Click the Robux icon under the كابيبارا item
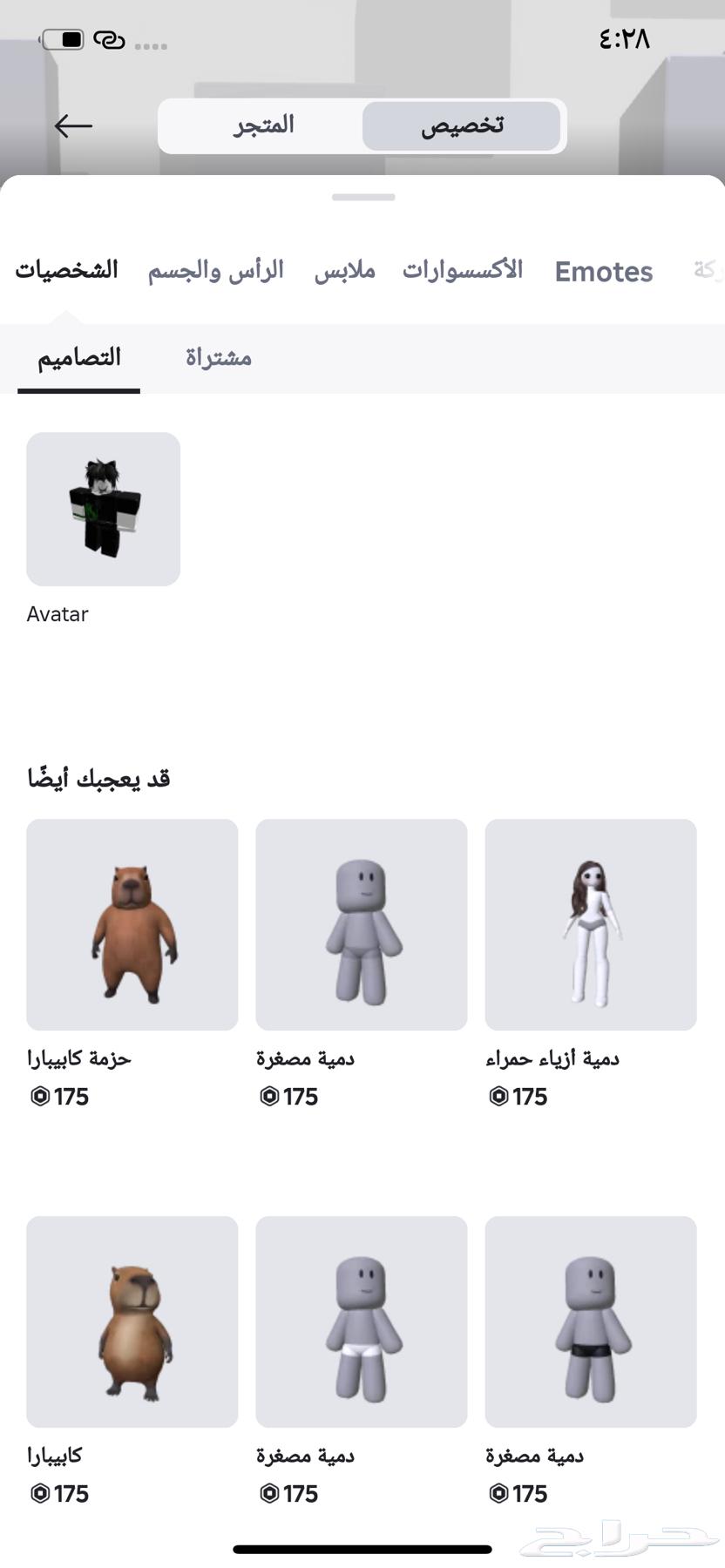The image size is (725, 1568). click(39, 1493)
